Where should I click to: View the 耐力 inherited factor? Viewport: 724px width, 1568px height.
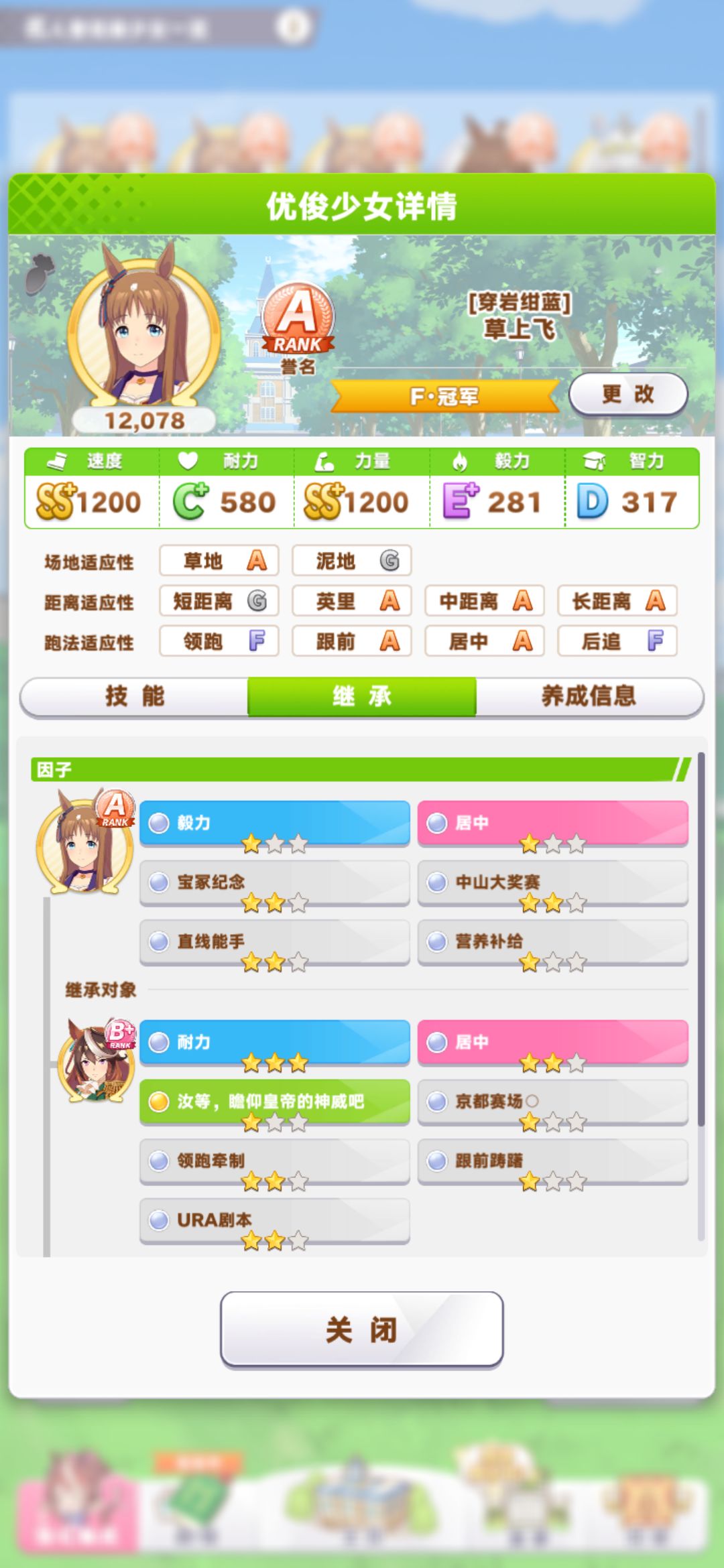[x=275, y=1043]
